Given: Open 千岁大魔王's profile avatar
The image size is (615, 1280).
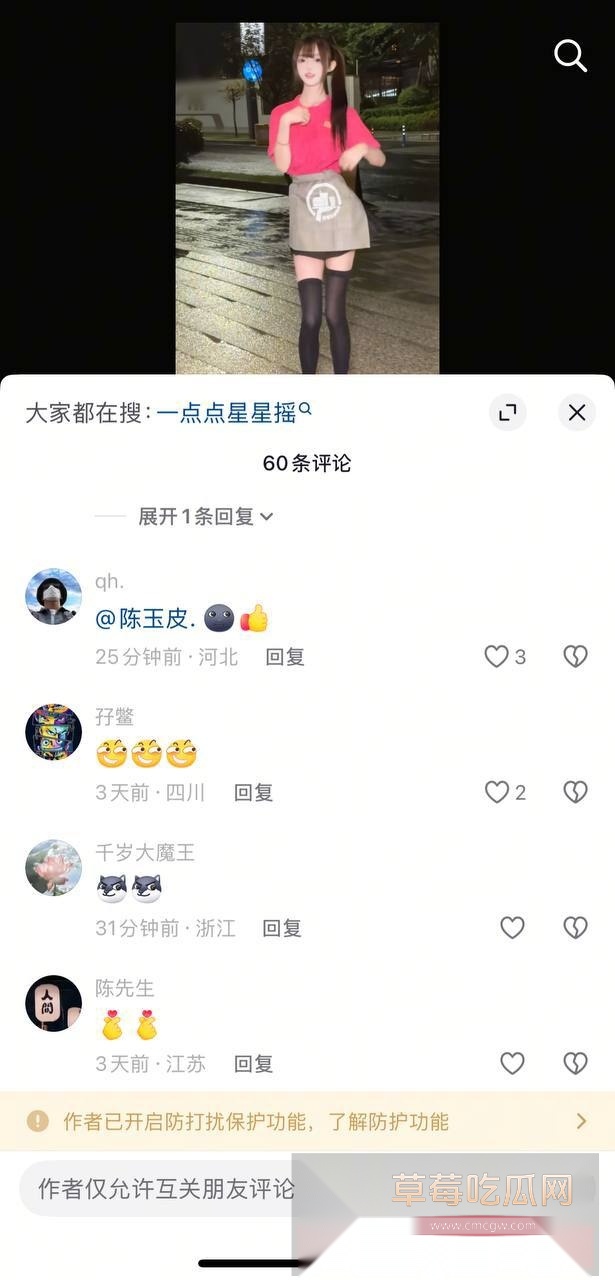Looking at the screenshot, I should point(53,867).
